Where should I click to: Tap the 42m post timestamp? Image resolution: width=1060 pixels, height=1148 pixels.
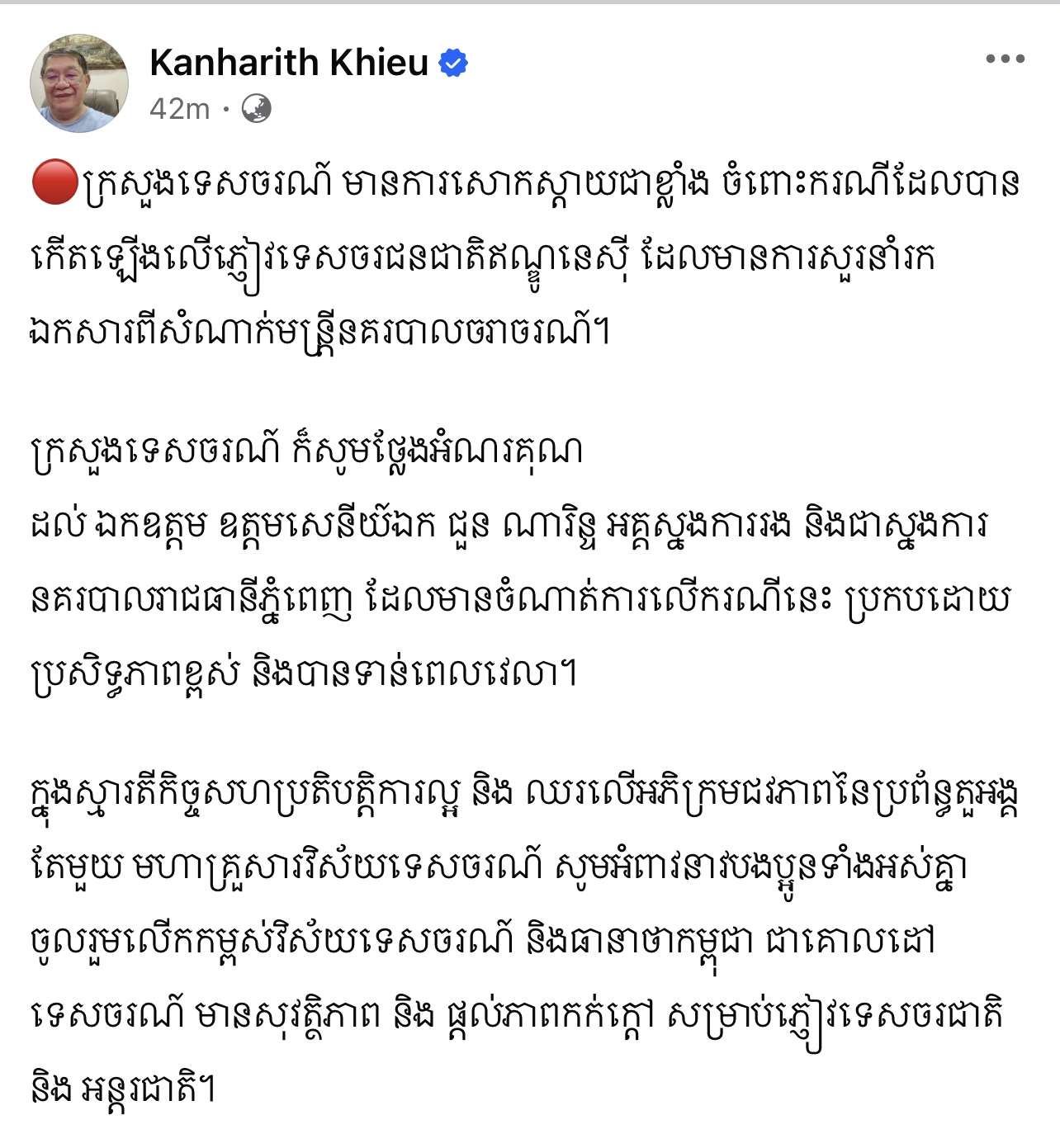point(179,109)
